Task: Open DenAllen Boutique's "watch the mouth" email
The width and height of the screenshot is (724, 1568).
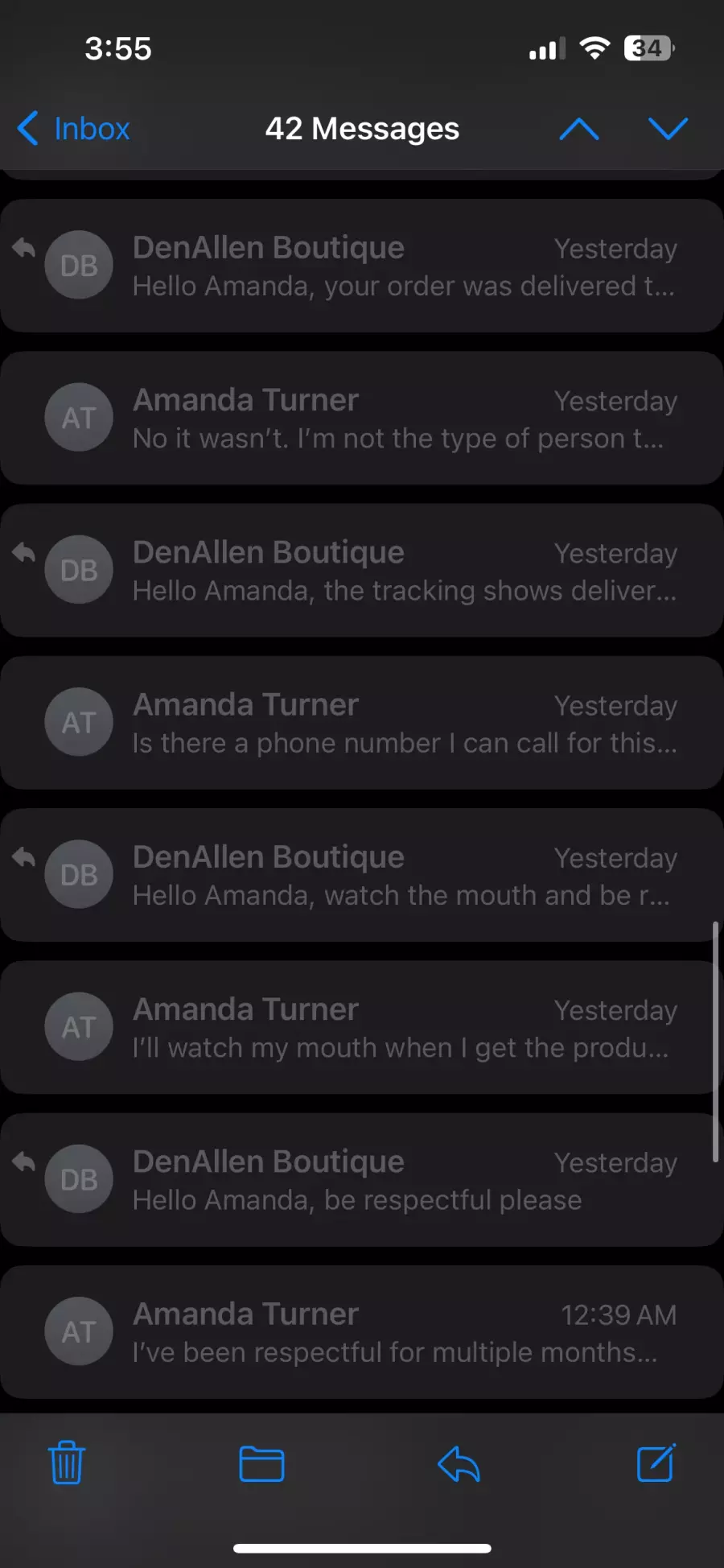Action: tap(362, 874)
